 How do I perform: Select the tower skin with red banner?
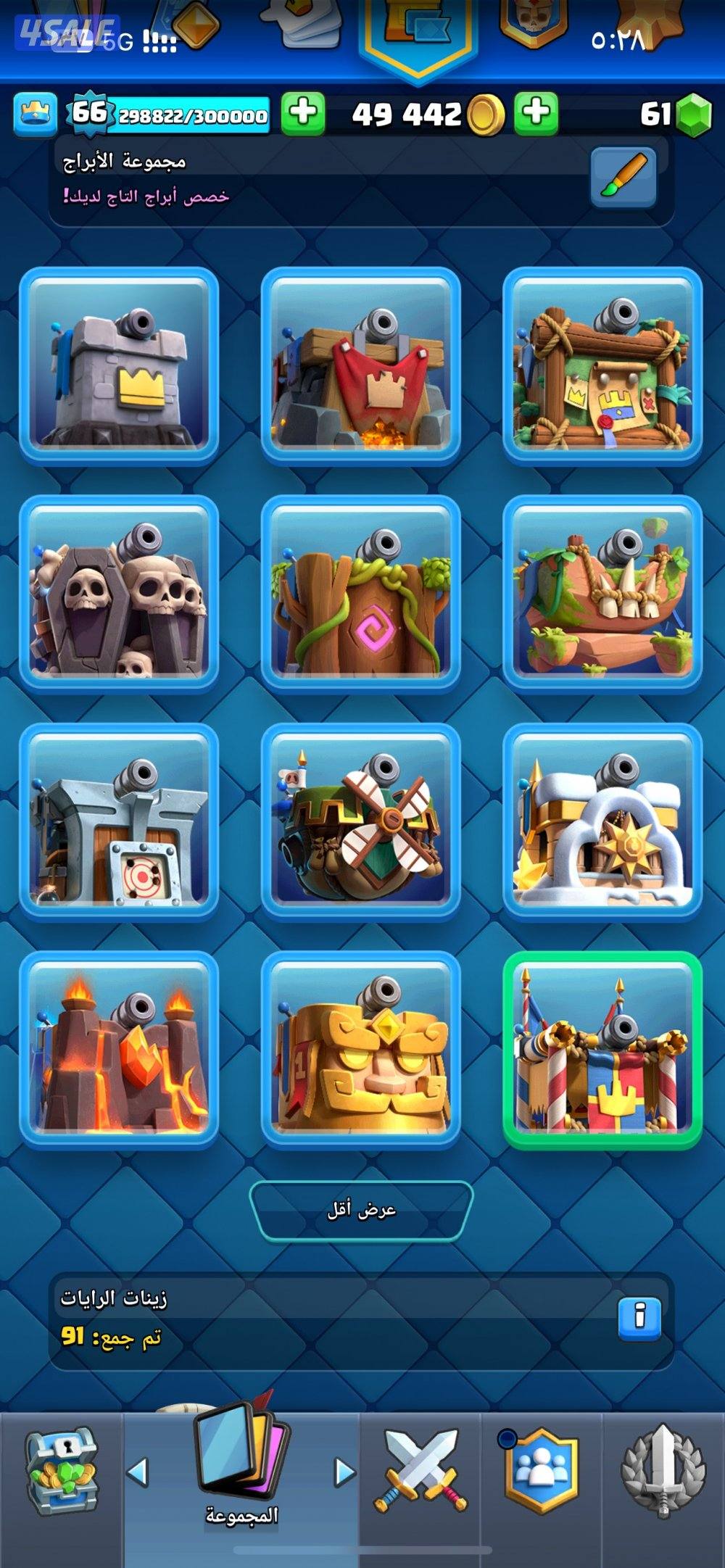361,366
